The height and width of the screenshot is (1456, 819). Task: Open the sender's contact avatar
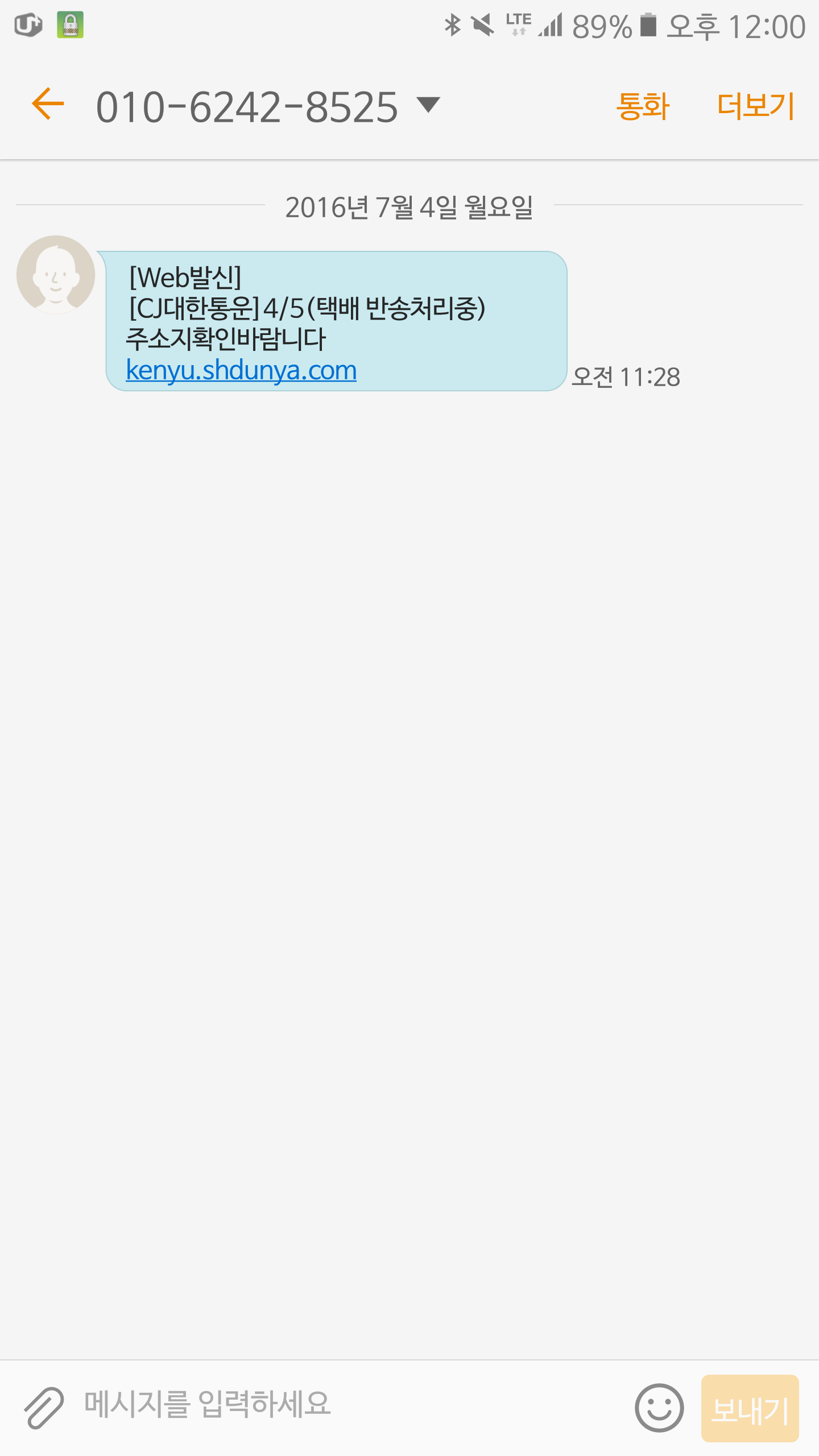coord(56,274)
